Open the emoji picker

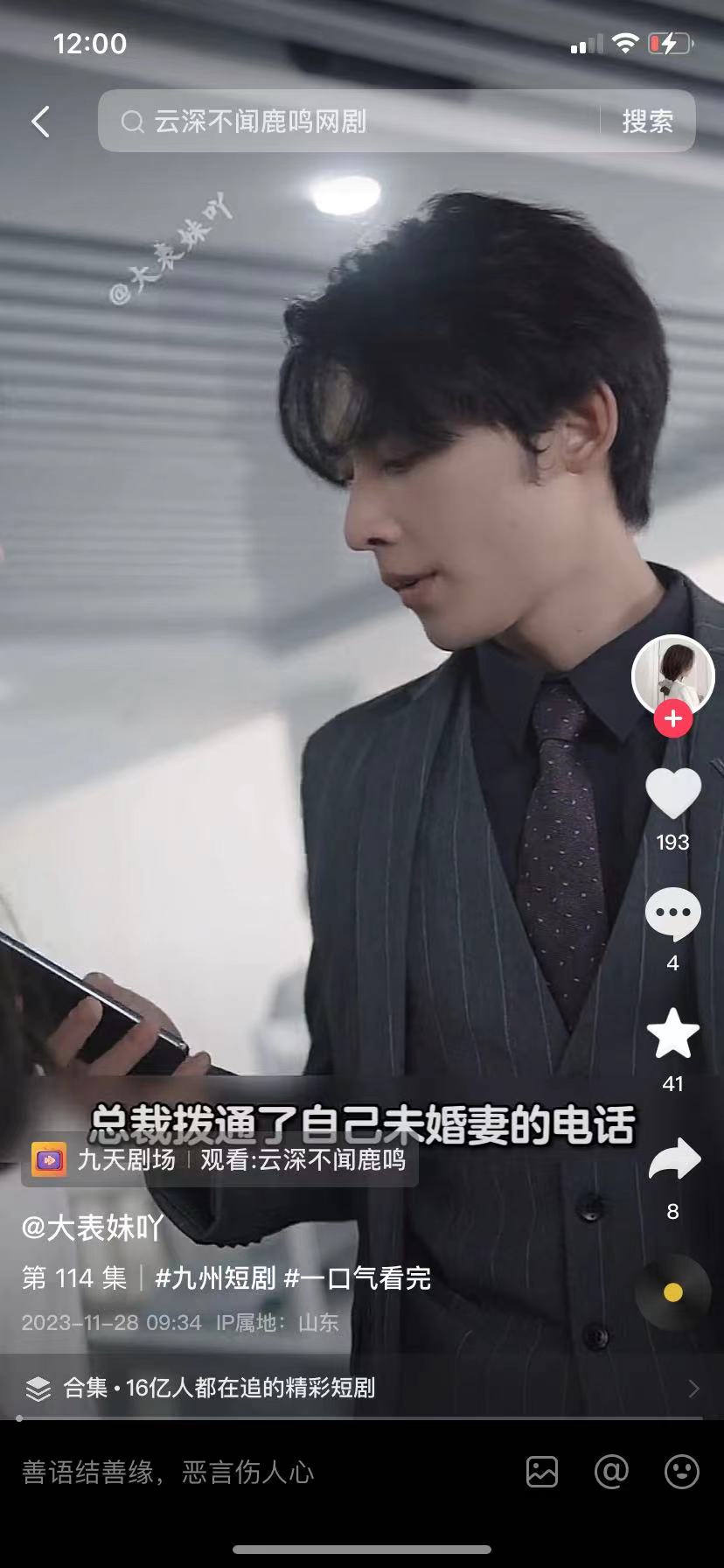[681, 1472]
